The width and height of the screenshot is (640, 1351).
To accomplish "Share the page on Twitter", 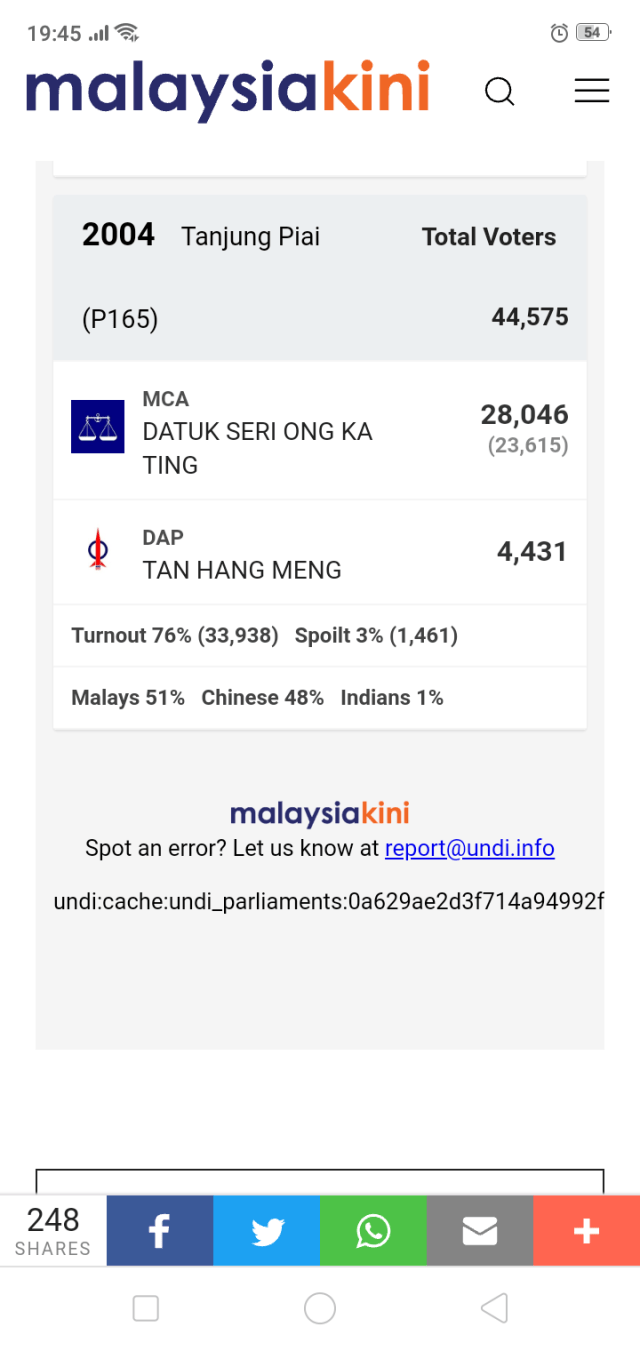I will tap(267, 1231).
